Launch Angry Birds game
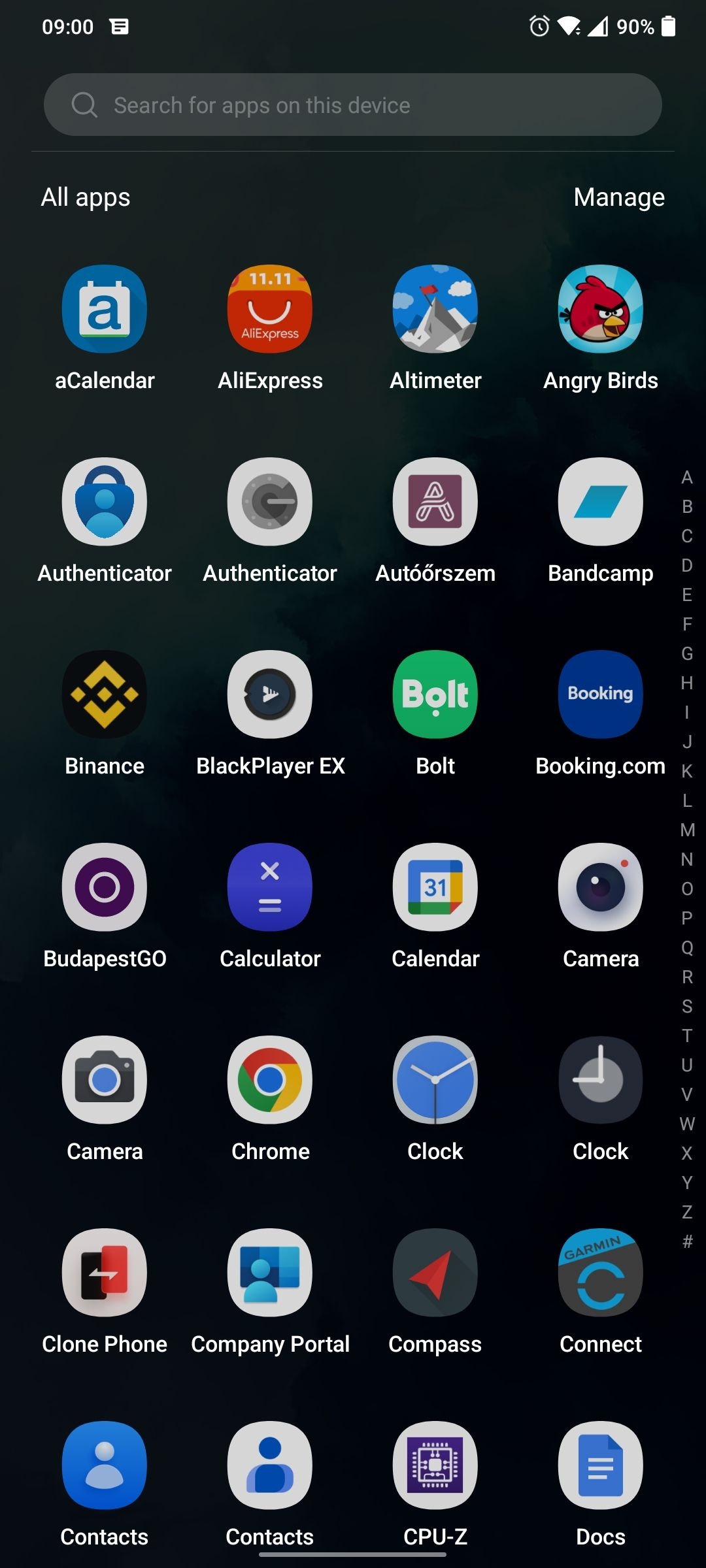706x1568 pixels. [600, 309]
